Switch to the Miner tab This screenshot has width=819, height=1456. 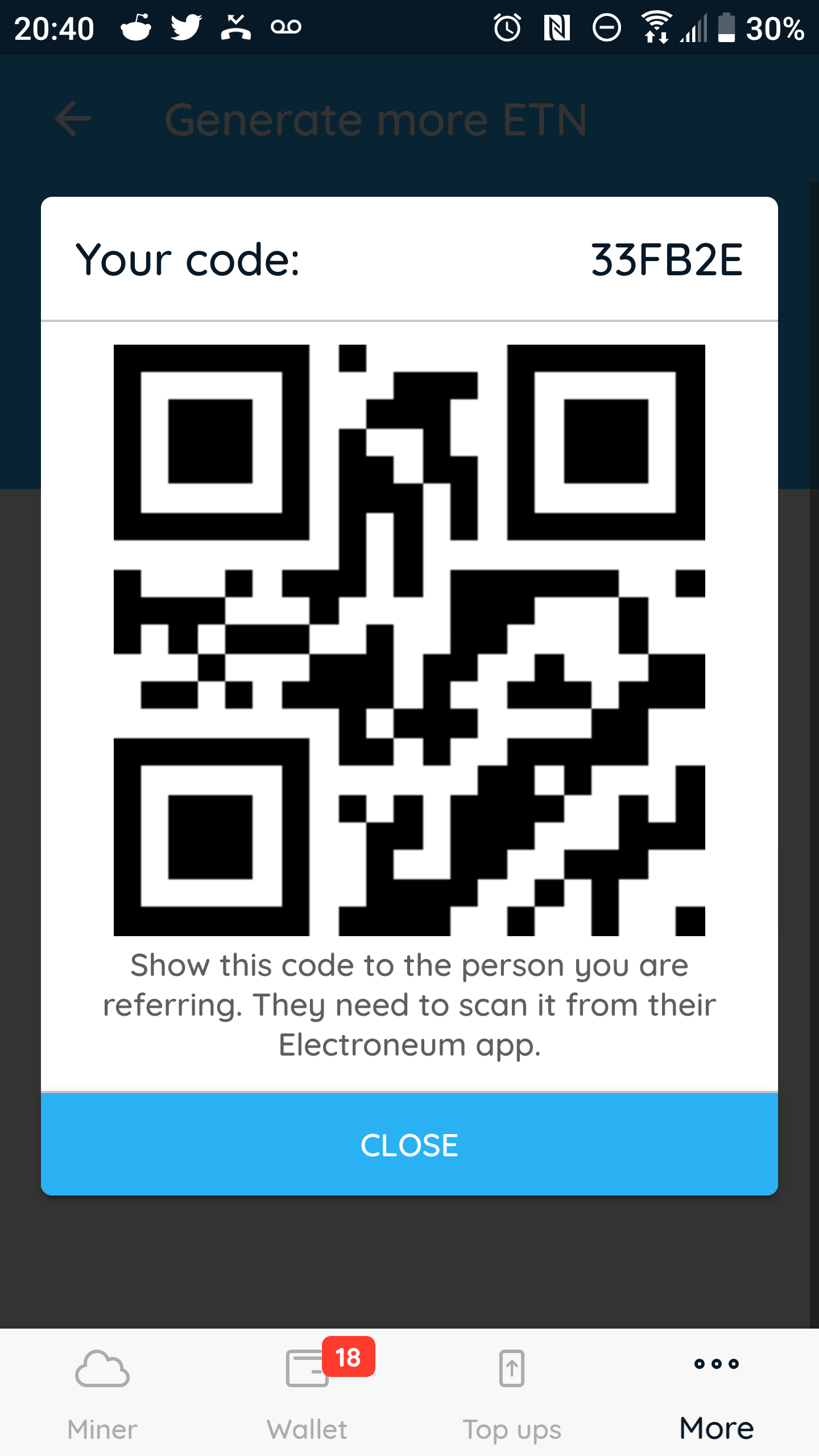[x=102, y=1393]
